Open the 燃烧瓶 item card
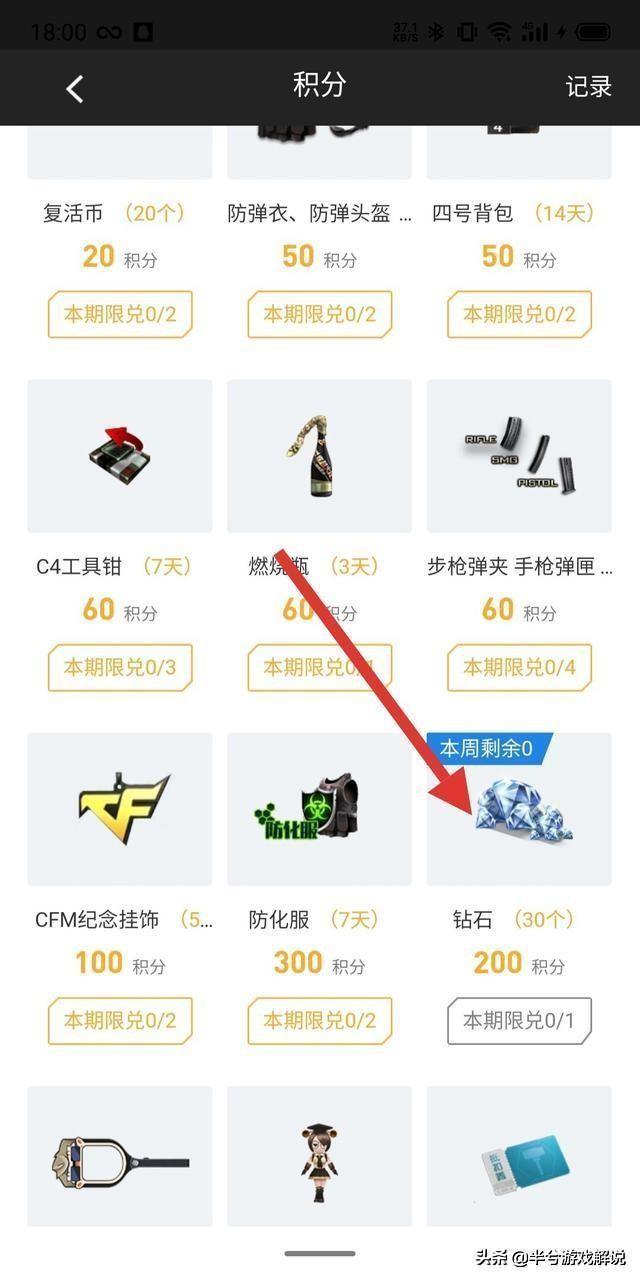 [319, 456]
